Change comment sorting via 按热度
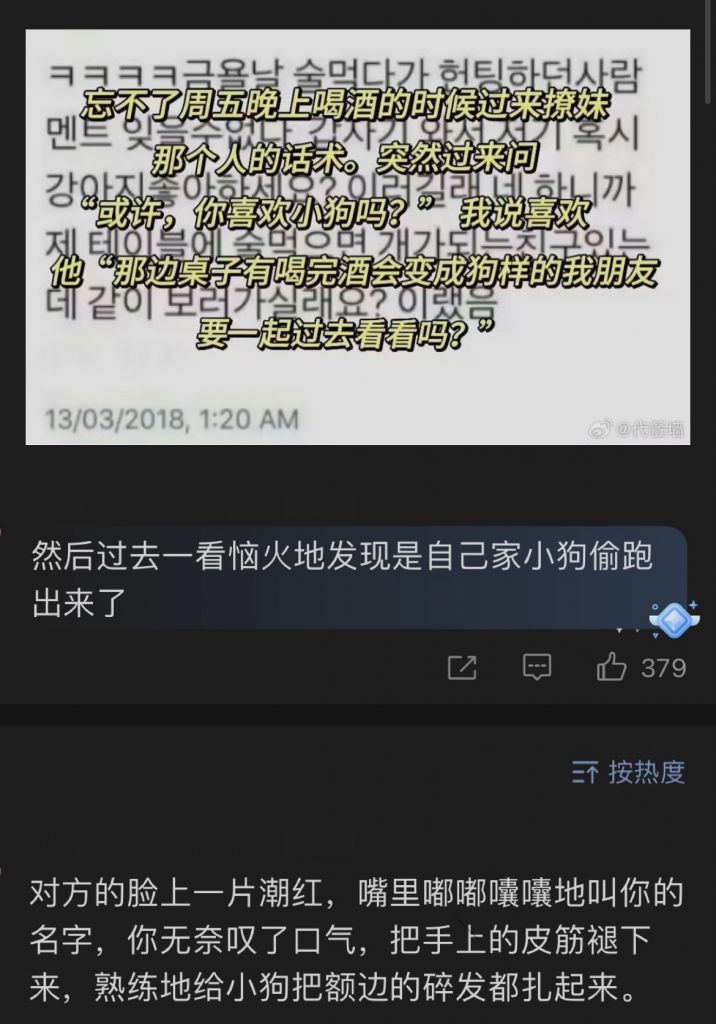 coord(628,772)
